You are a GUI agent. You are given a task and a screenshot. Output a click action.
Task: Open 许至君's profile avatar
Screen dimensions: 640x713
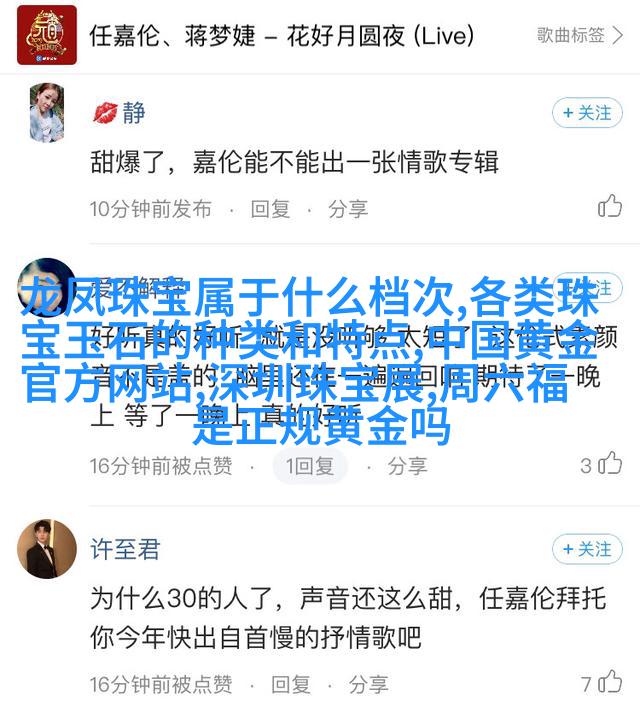[x=47, y=549]
